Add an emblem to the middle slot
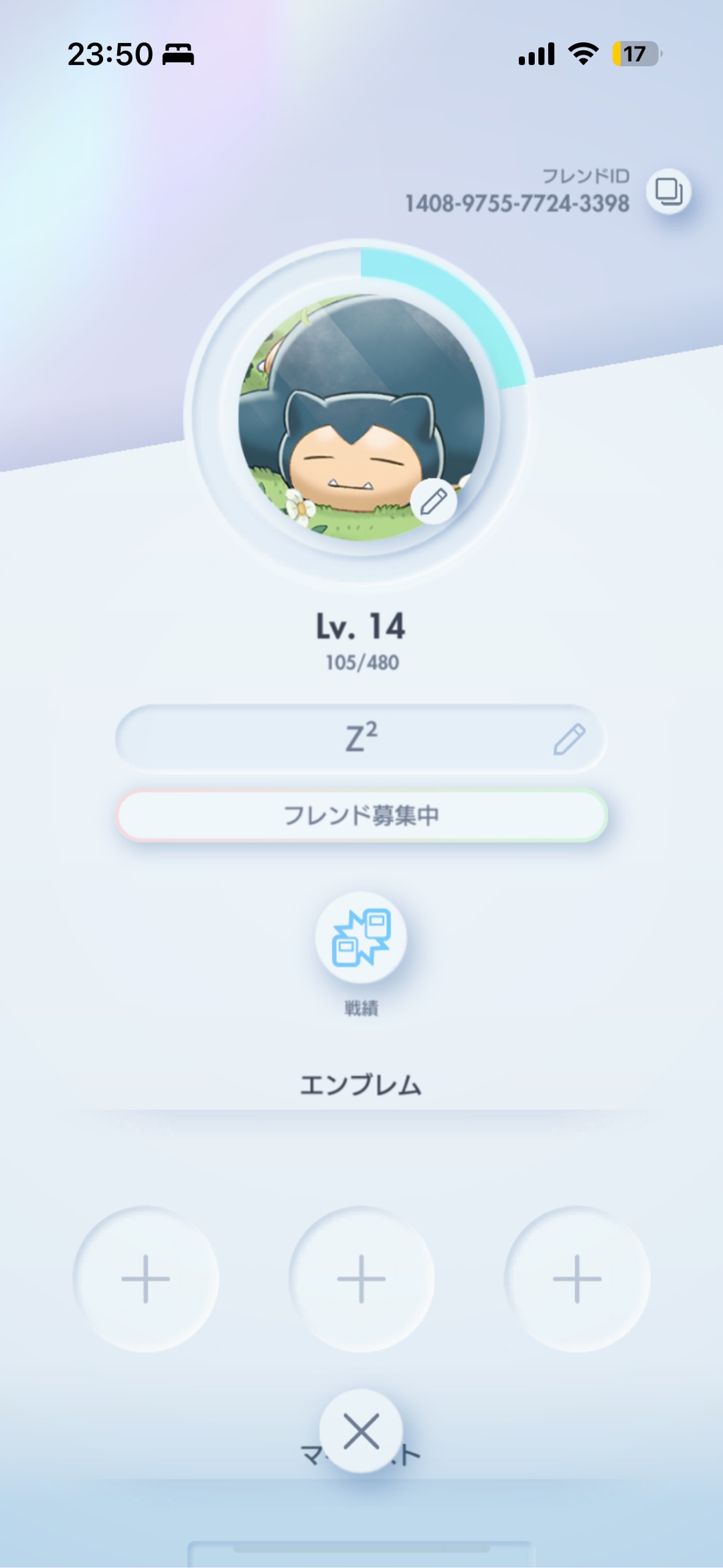Viewport: 723px width, 1568px height. pos(361,1279)
